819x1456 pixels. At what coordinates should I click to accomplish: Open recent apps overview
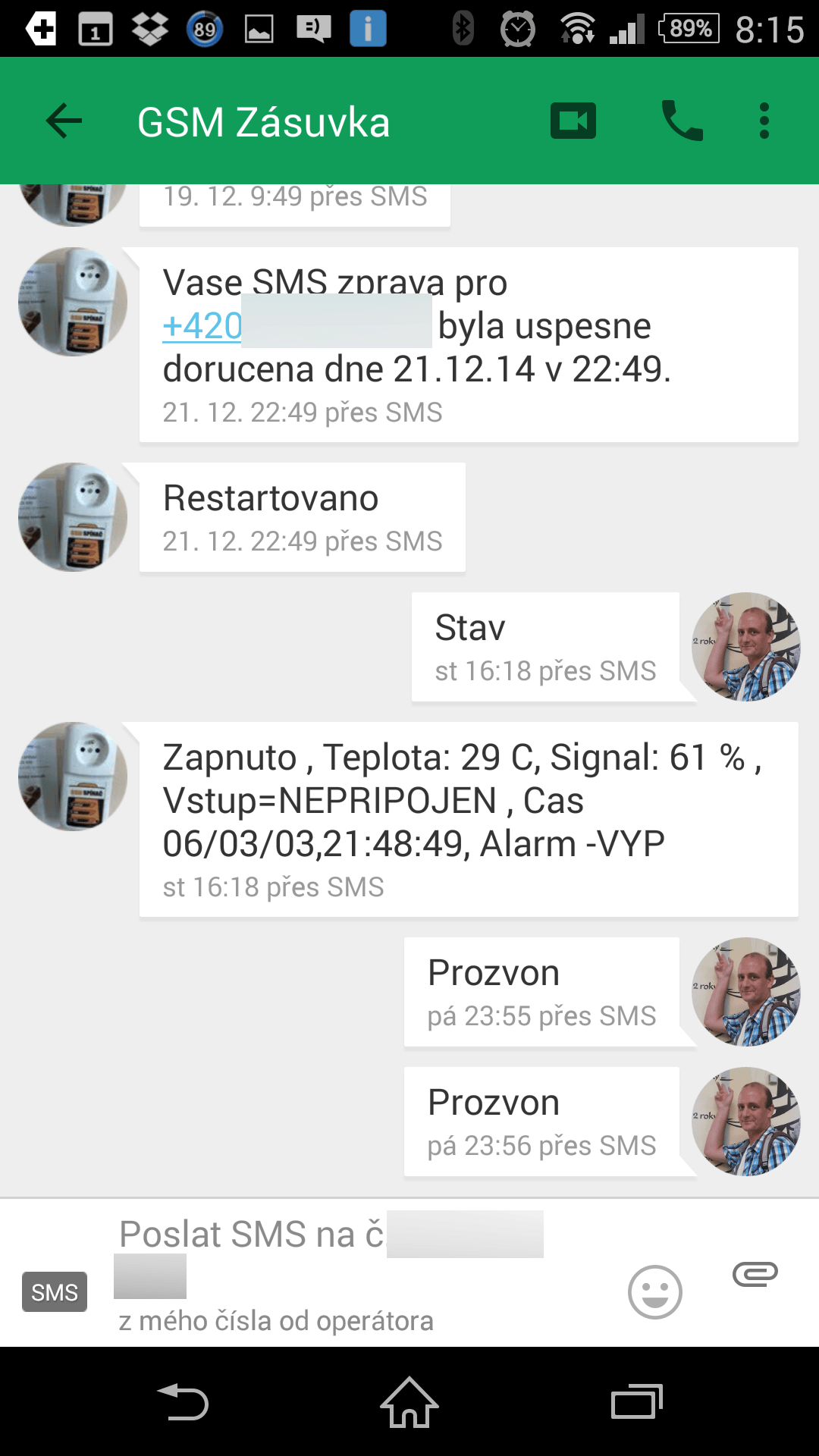tap(637, 1402)
